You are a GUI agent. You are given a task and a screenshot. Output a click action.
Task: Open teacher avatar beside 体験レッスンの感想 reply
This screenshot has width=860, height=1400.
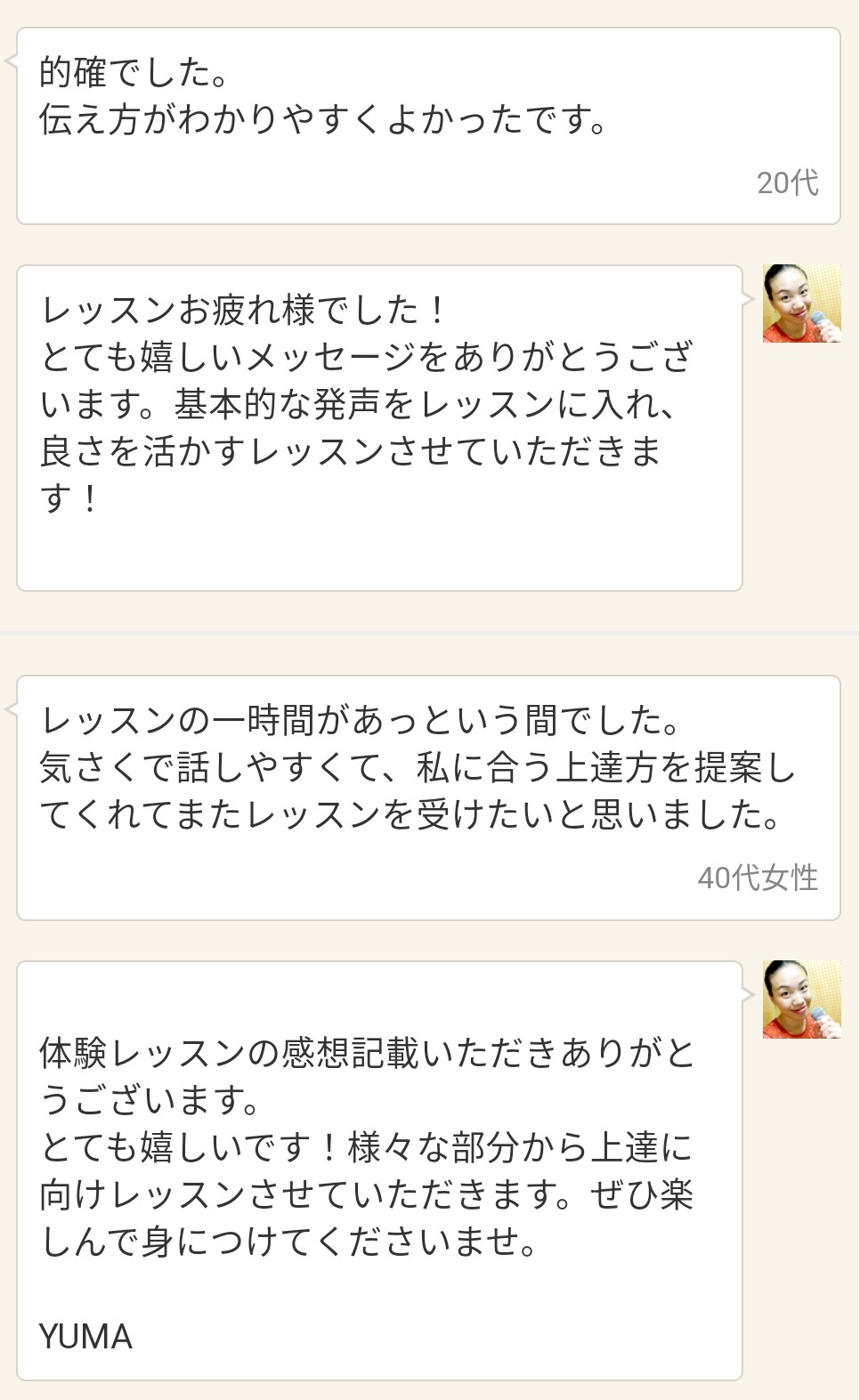coord(801,999)
